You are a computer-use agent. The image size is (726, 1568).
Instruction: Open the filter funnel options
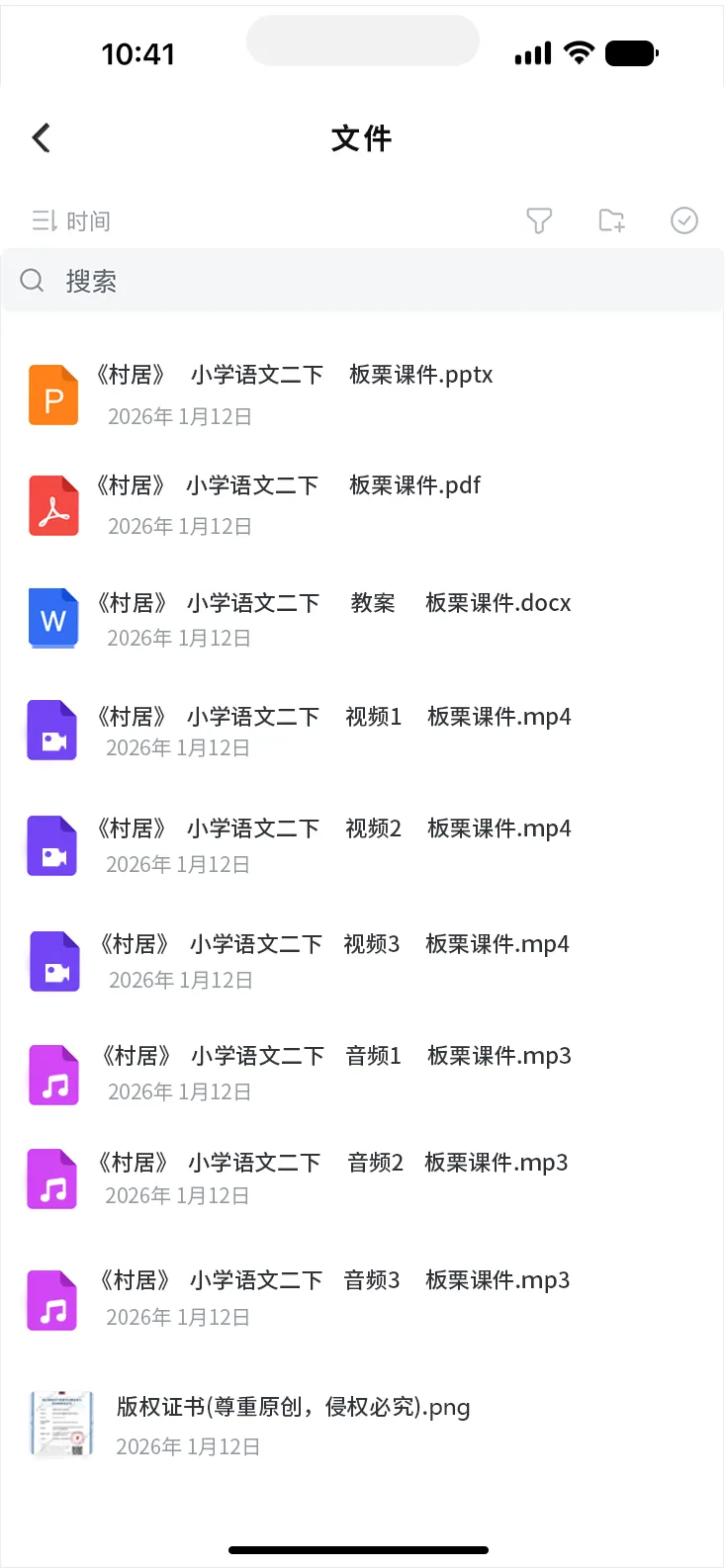[539, 220]
